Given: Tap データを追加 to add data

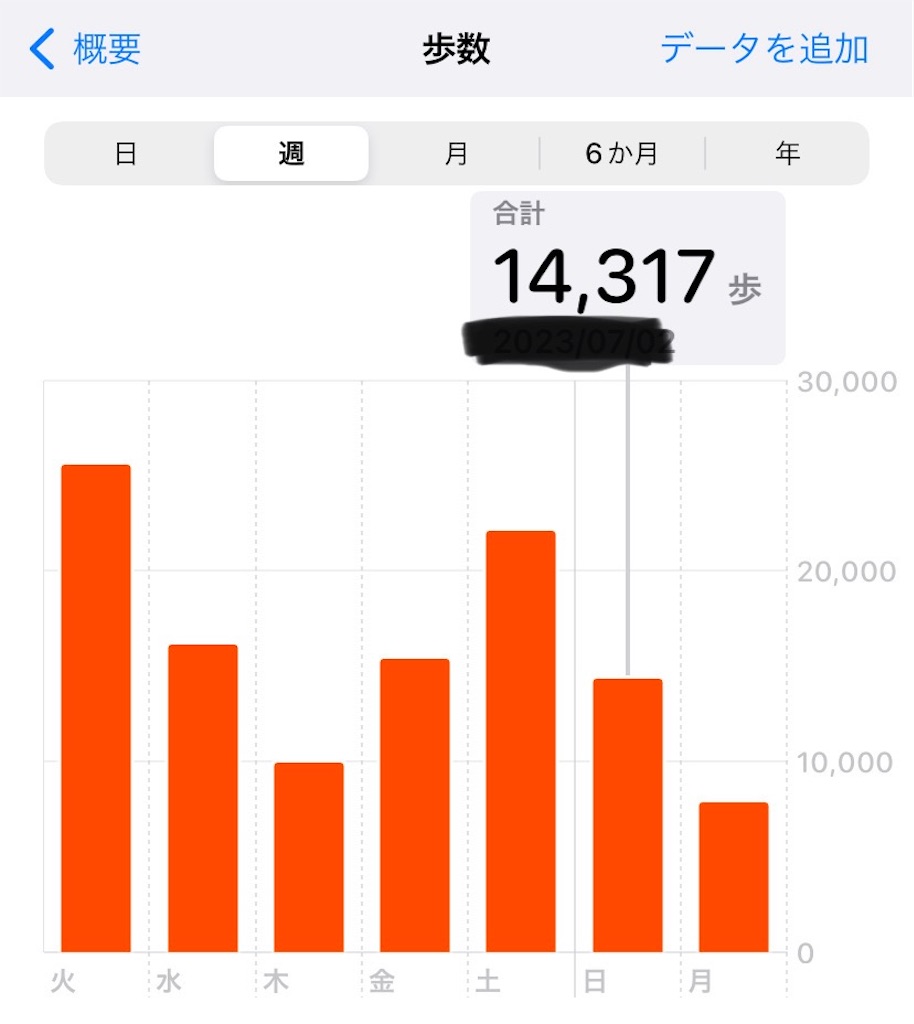Looking at the screenshot, I should point(763,48).
